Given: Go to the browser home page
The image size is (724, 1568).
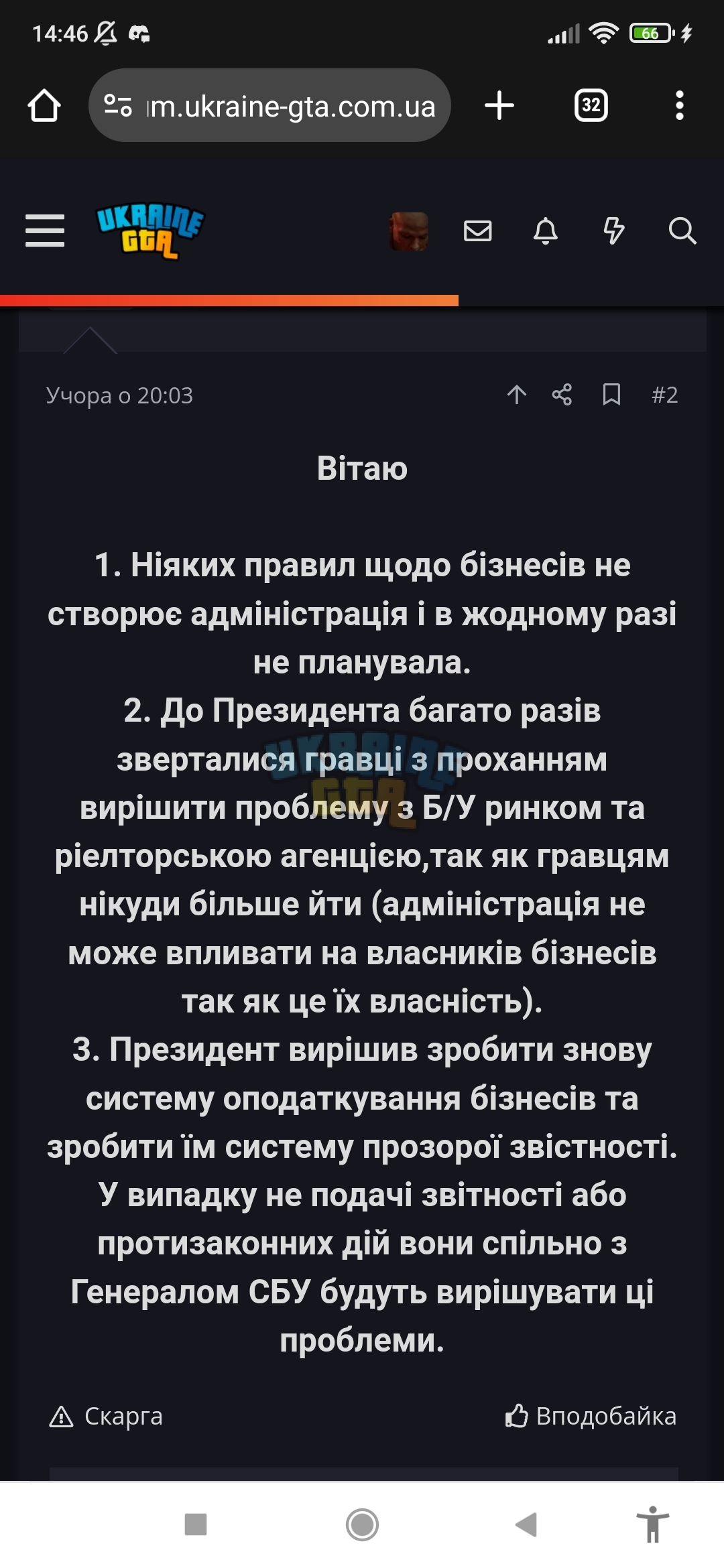Looking at the screenshot, I should pyautogui.click(x=44, y=105).
